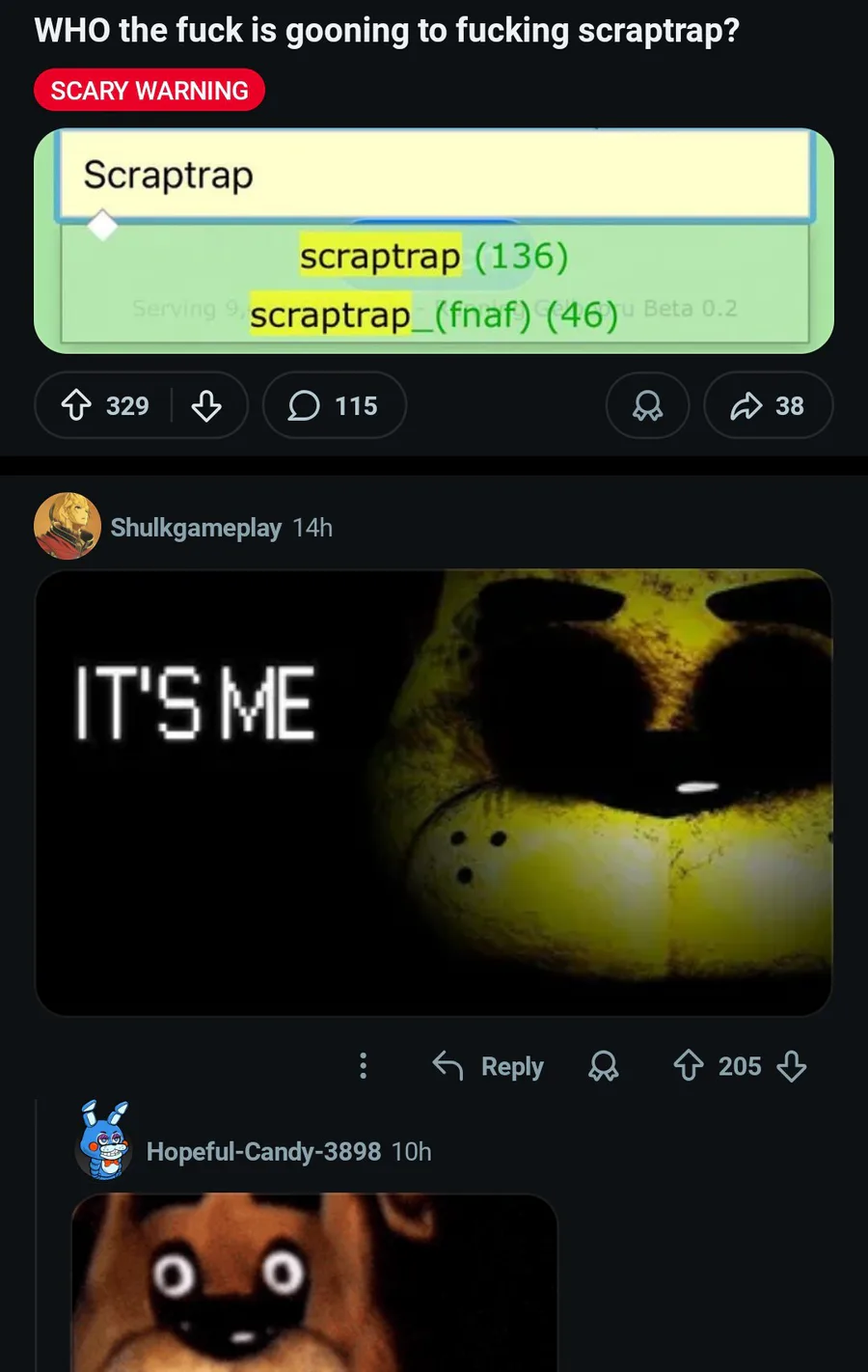
Task: Share the post
Action: tap(769, 405)
